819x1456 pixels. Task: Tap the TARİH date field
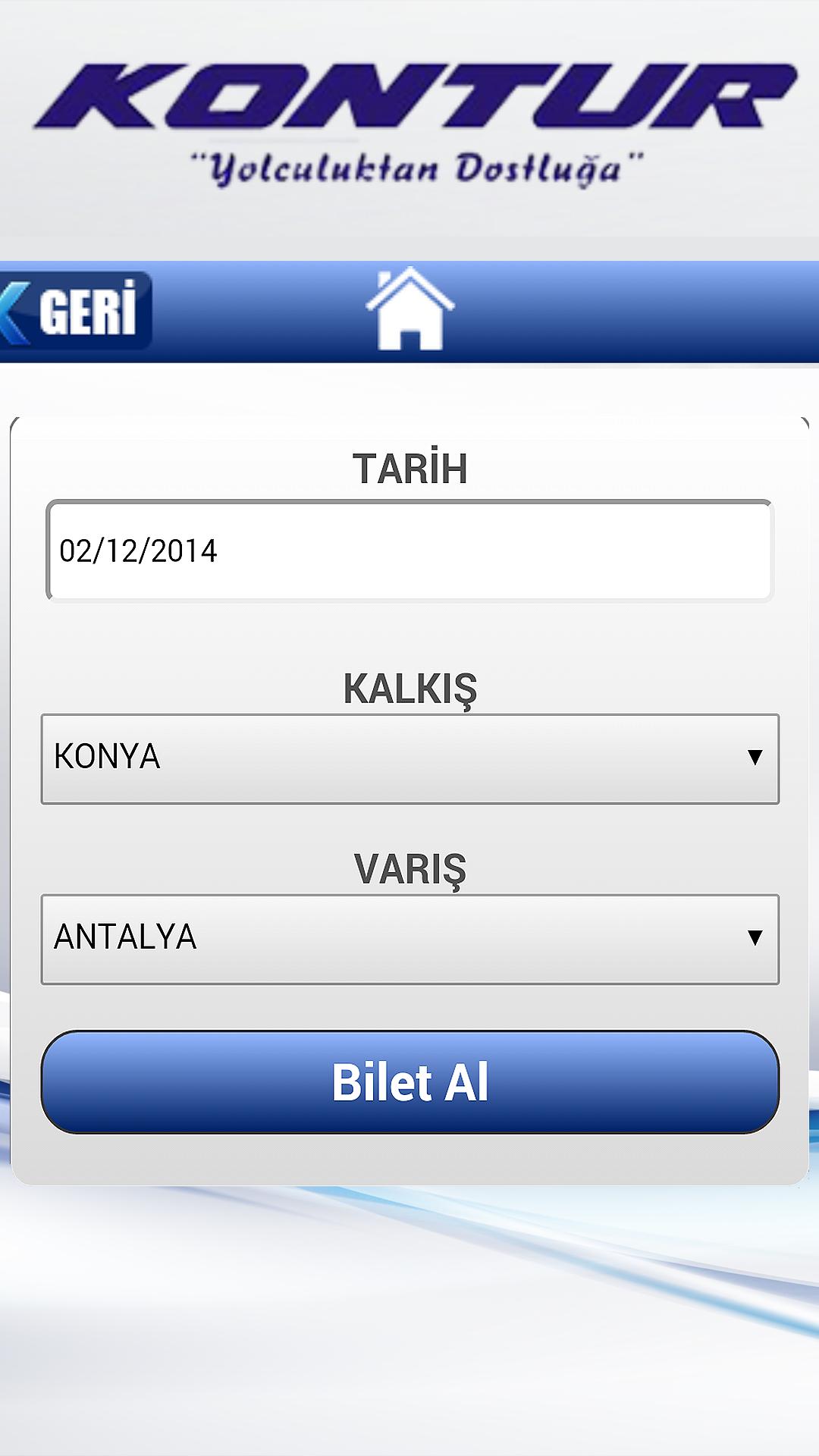[x=409, y=551]
